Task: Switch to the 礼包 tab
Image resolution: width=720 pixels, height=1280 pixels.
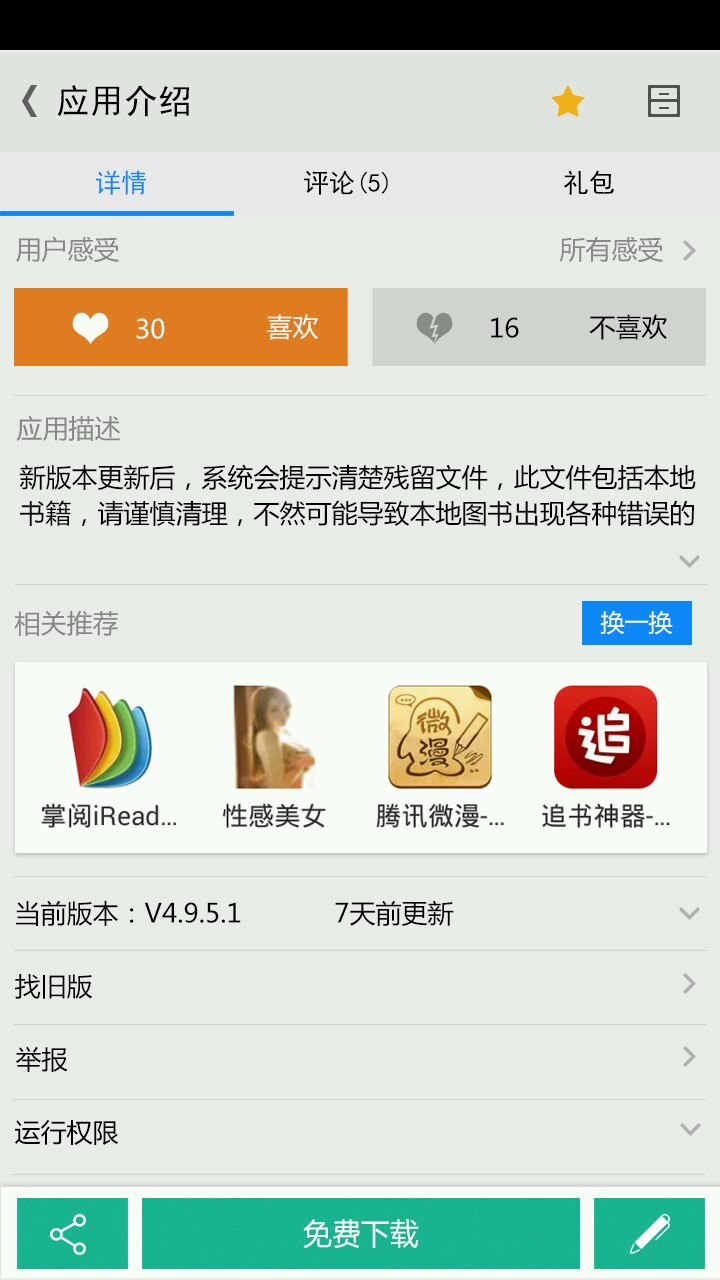Action: point(588,183)
